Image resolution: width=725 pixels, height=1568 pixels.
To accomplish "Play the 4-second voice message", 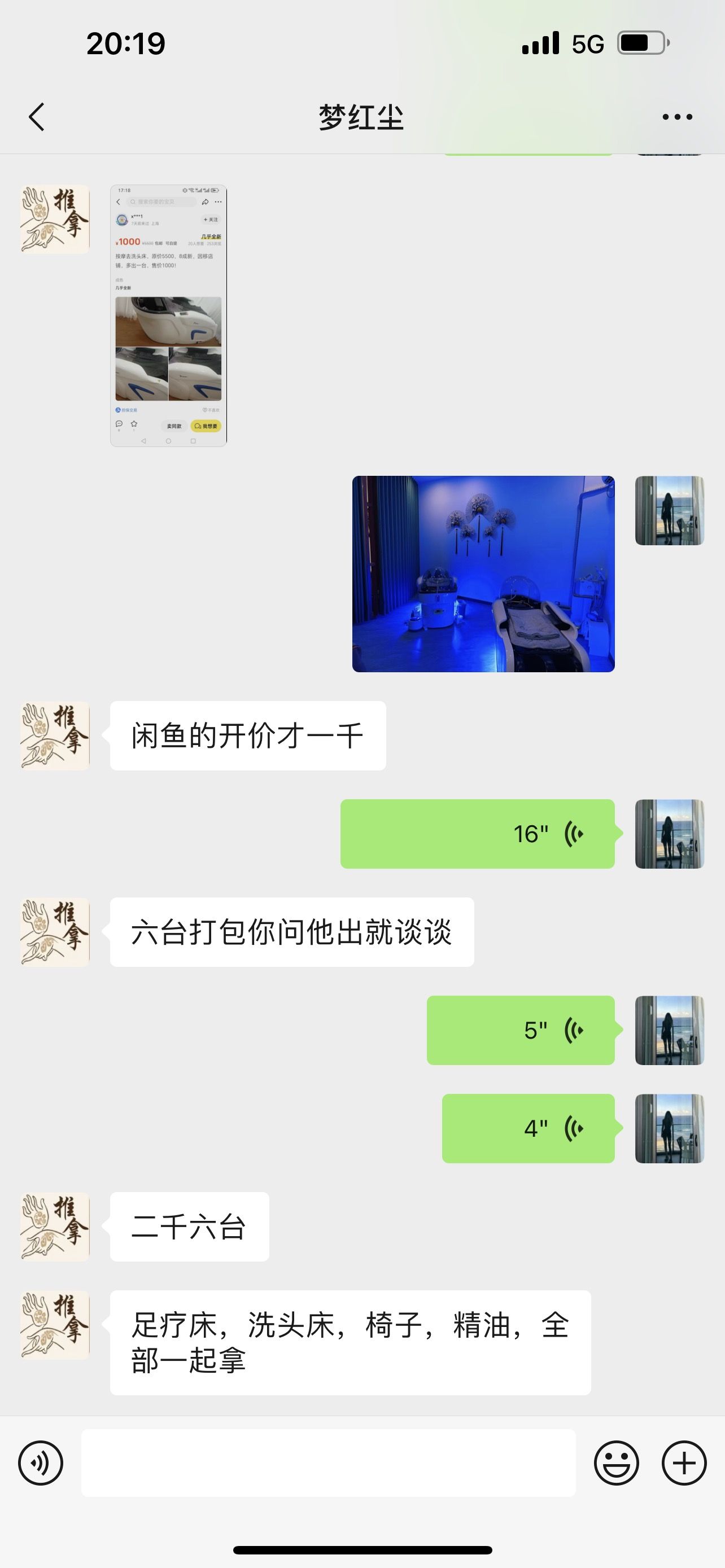I will (529, 1128).
